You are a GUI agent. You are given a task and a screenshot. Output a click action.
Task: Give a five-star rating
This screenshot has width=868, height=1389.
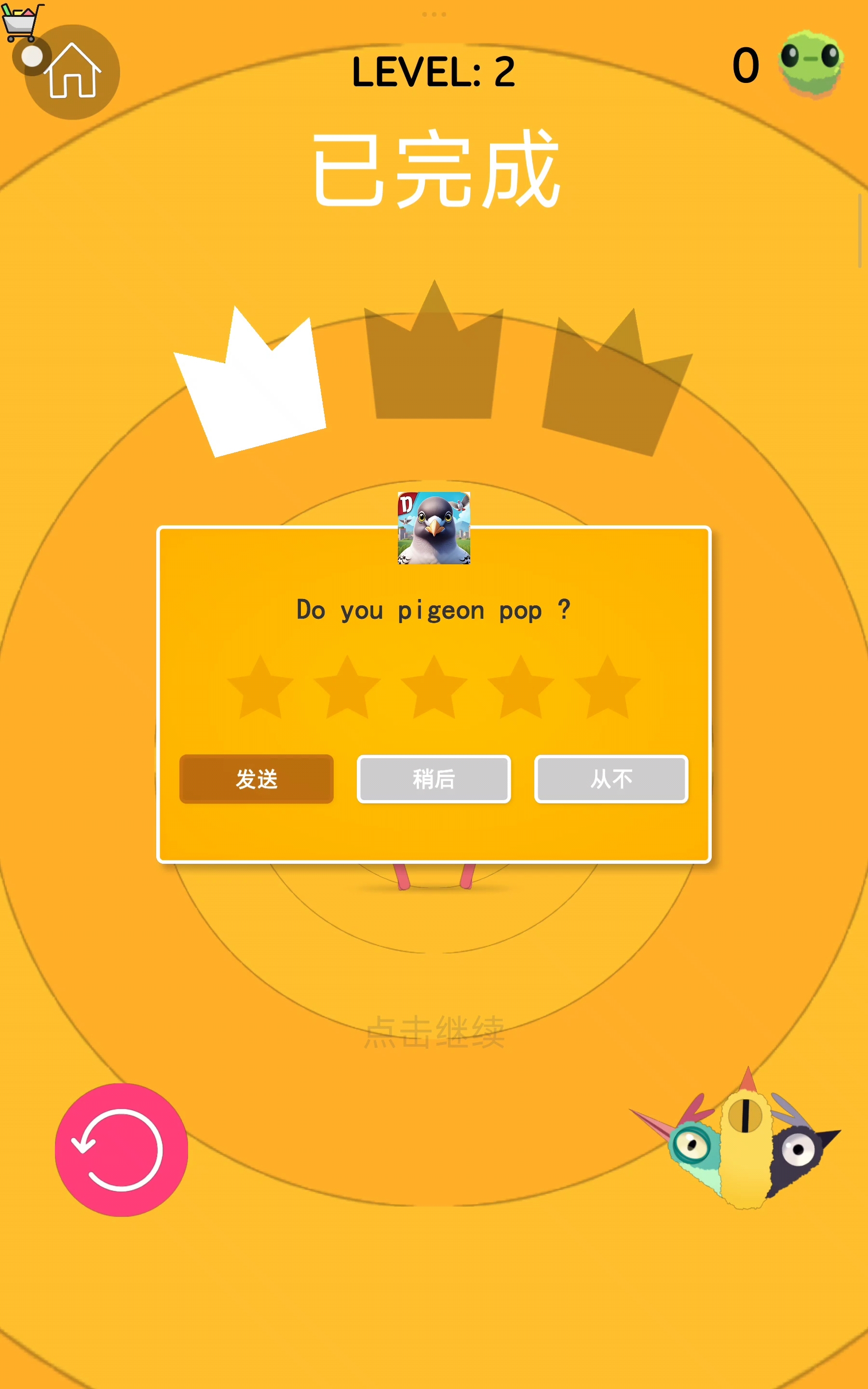(608, 689)
